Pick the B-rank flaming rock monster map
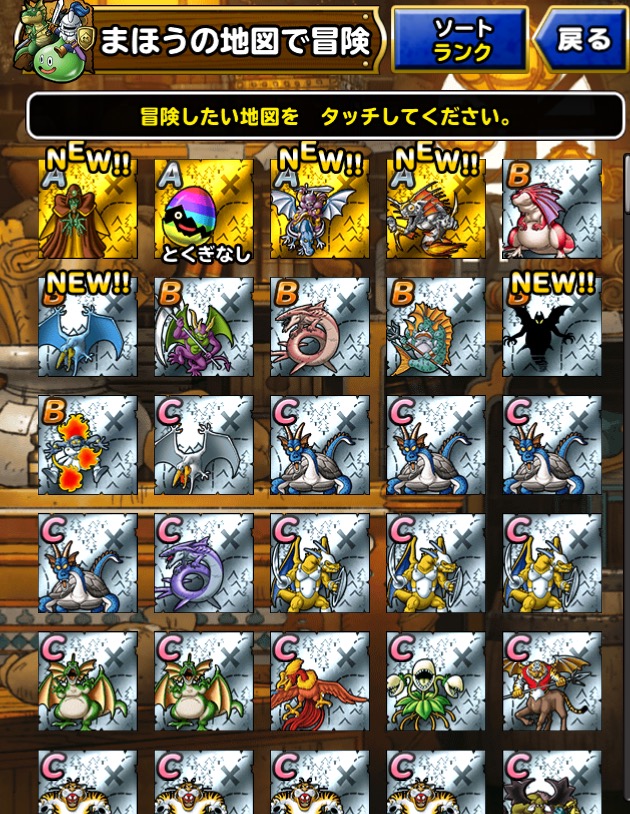 [88, 445]
